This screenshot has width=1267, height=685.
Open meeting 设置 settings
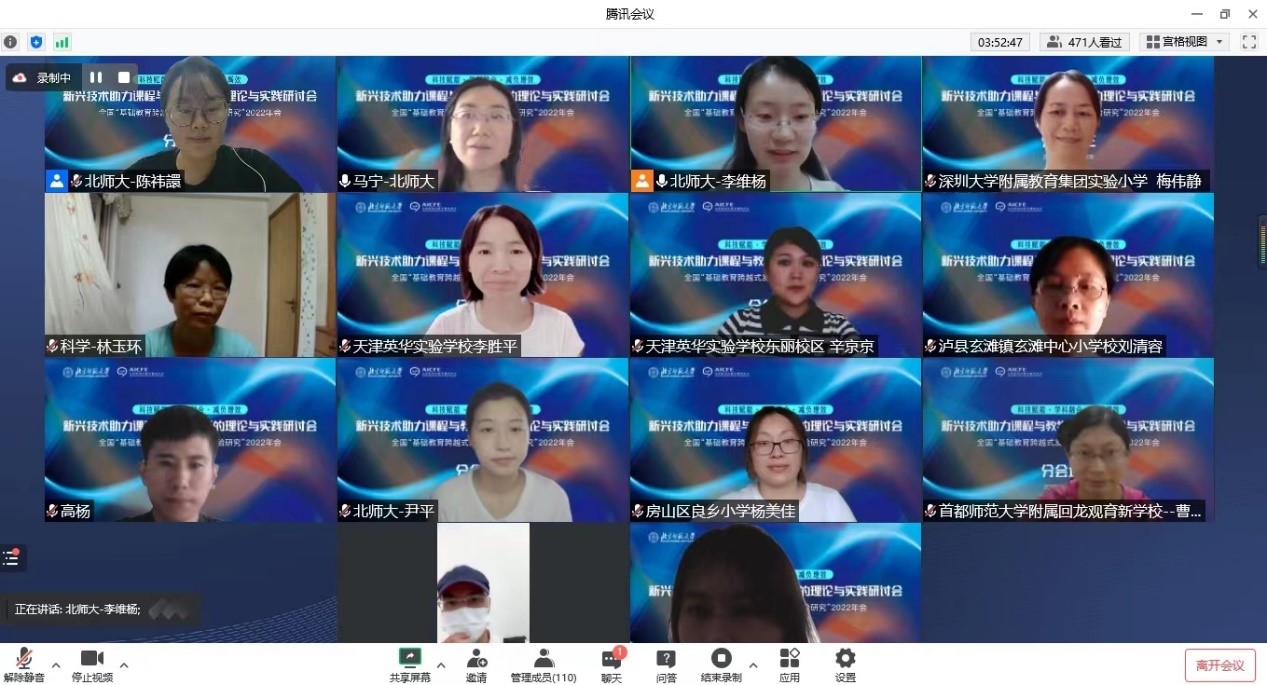click(845, 664)
